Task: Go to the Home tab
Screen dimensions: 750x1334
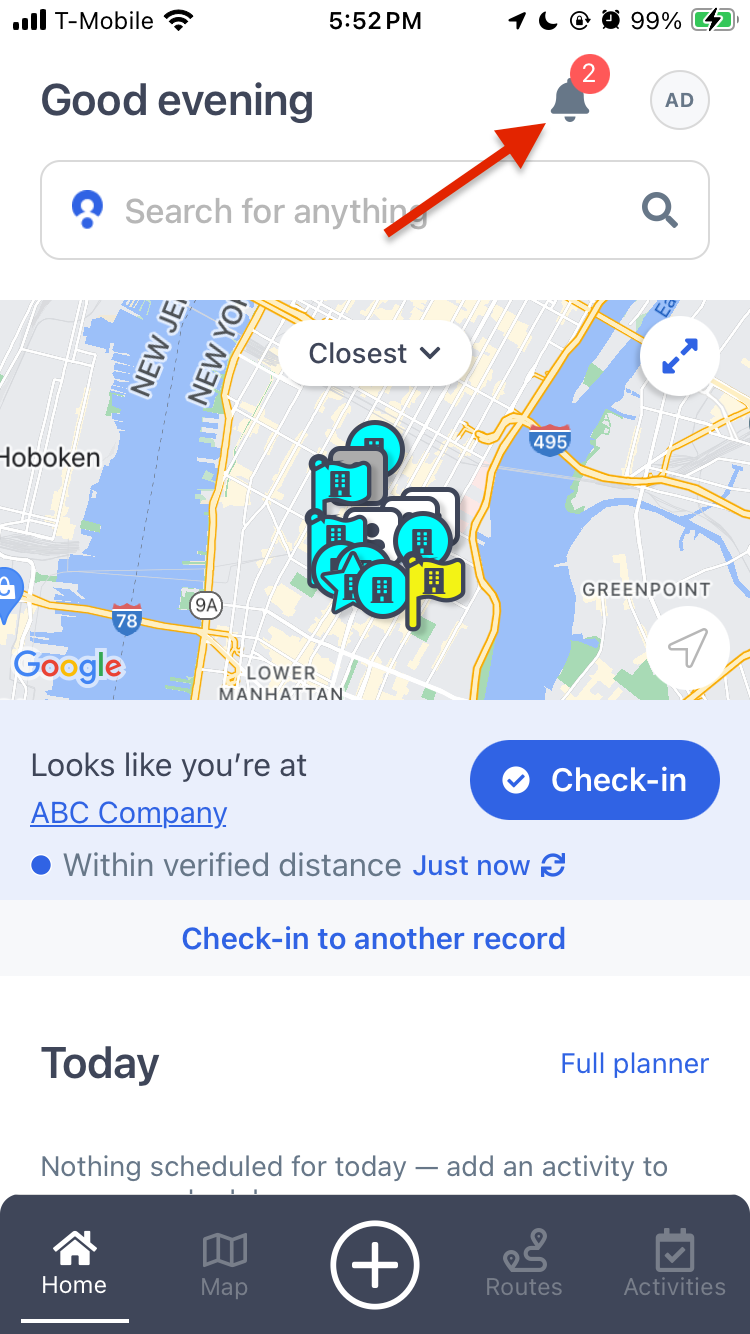Action: (x=74, y=1265)
